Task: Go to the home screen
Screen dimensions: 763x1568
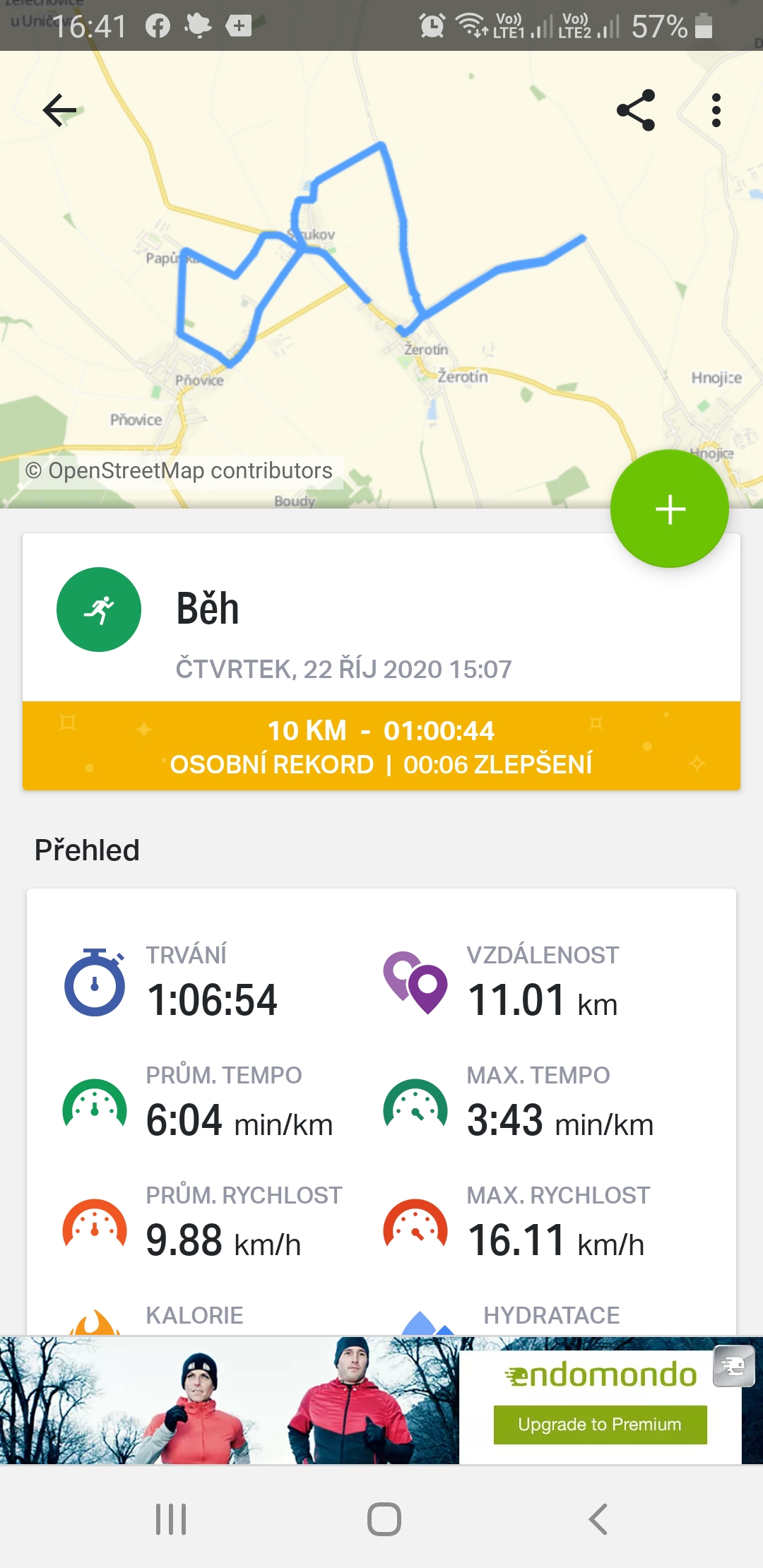Action: (x=384, y=1519)
